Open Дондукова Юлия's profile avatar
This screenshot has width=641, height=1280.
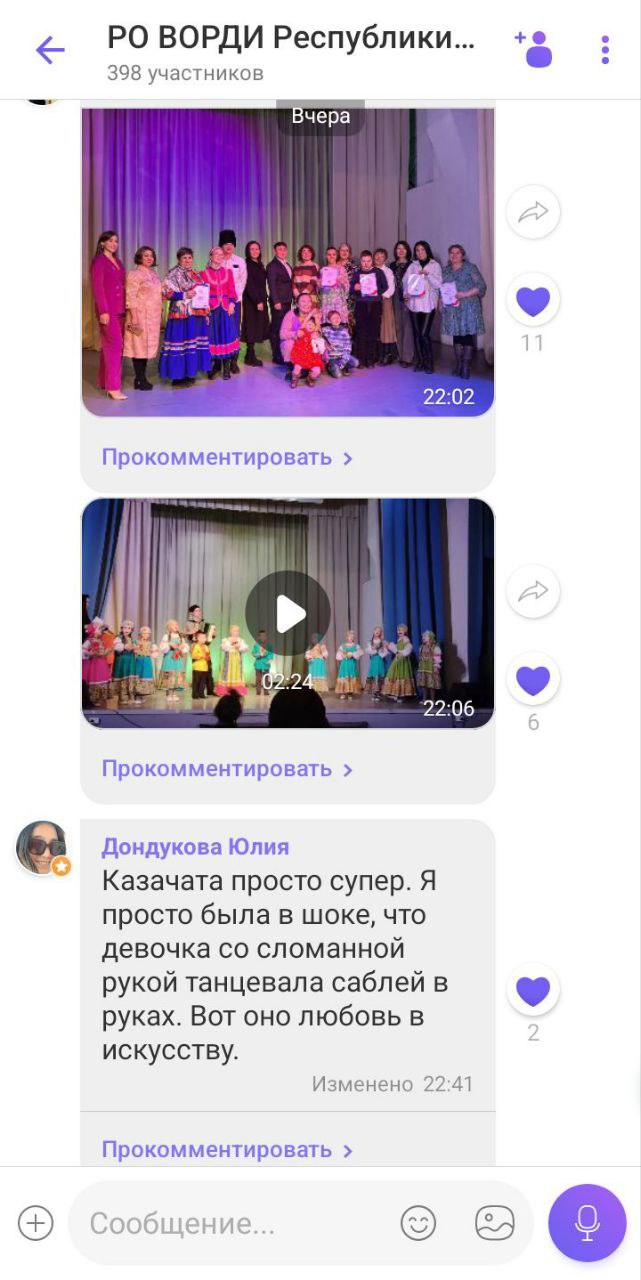click(42, 848)
